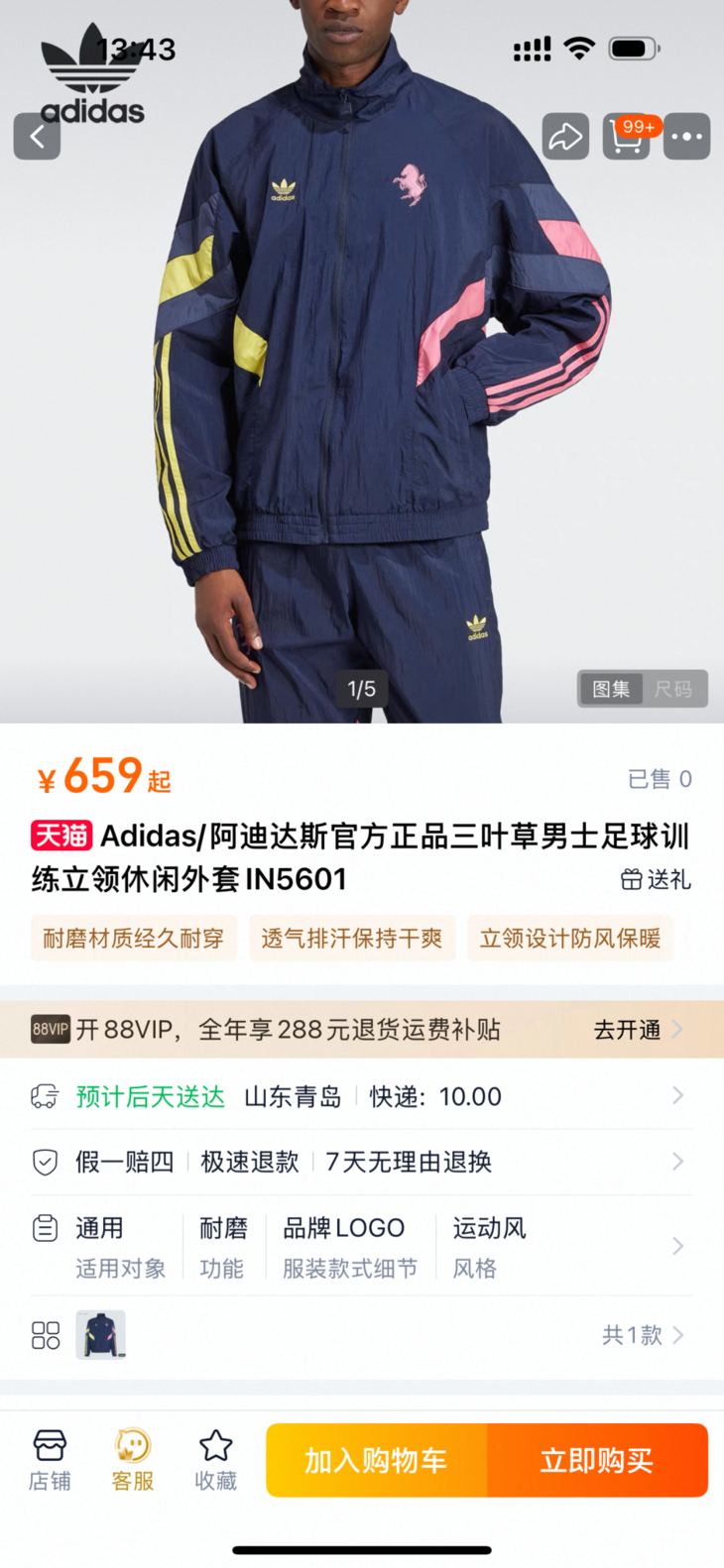Tap the 收藏 star to favorite item
Screen dimensions: 724x1568
click(x=214, y=1459)
